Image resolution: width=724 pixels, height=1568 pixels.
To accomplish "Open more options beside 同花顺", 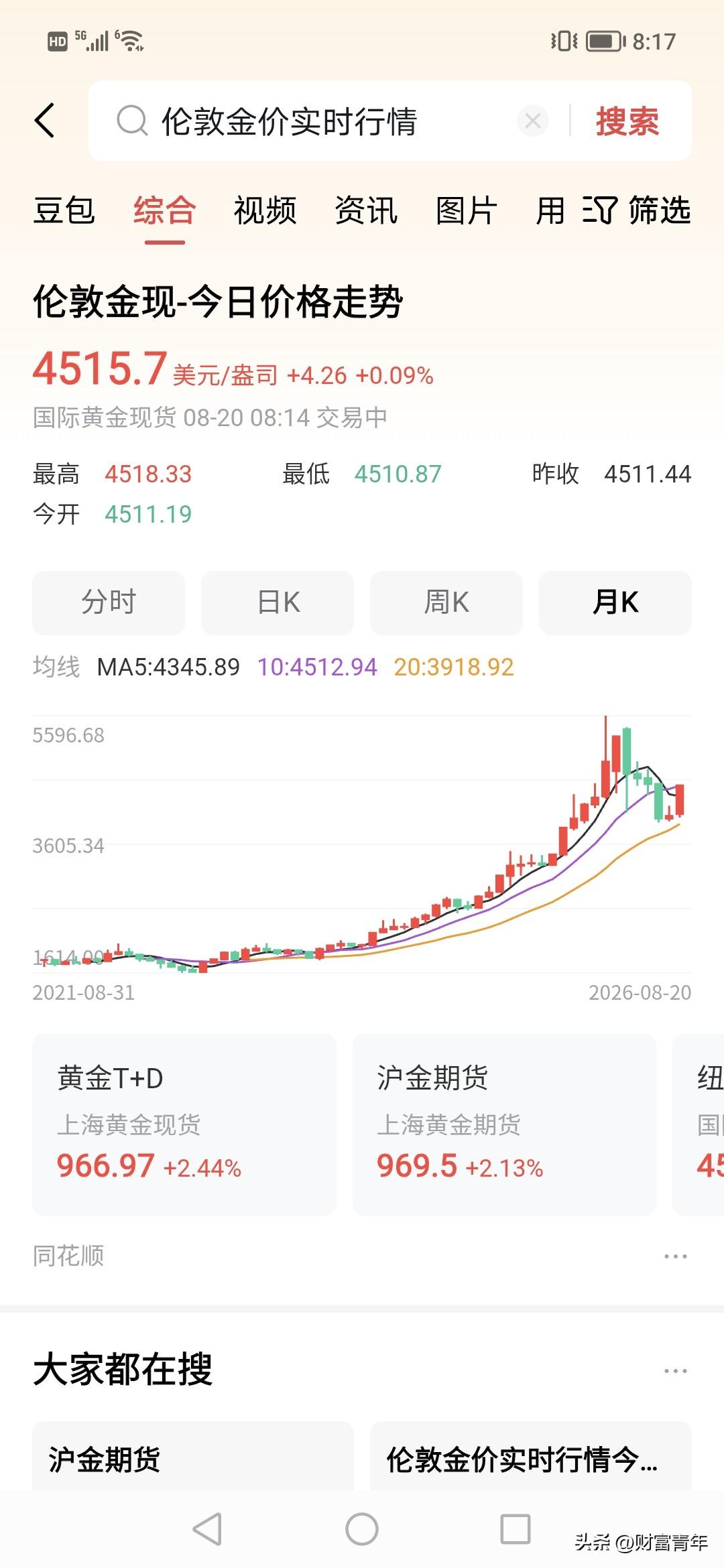I will tap(675, 1256).
